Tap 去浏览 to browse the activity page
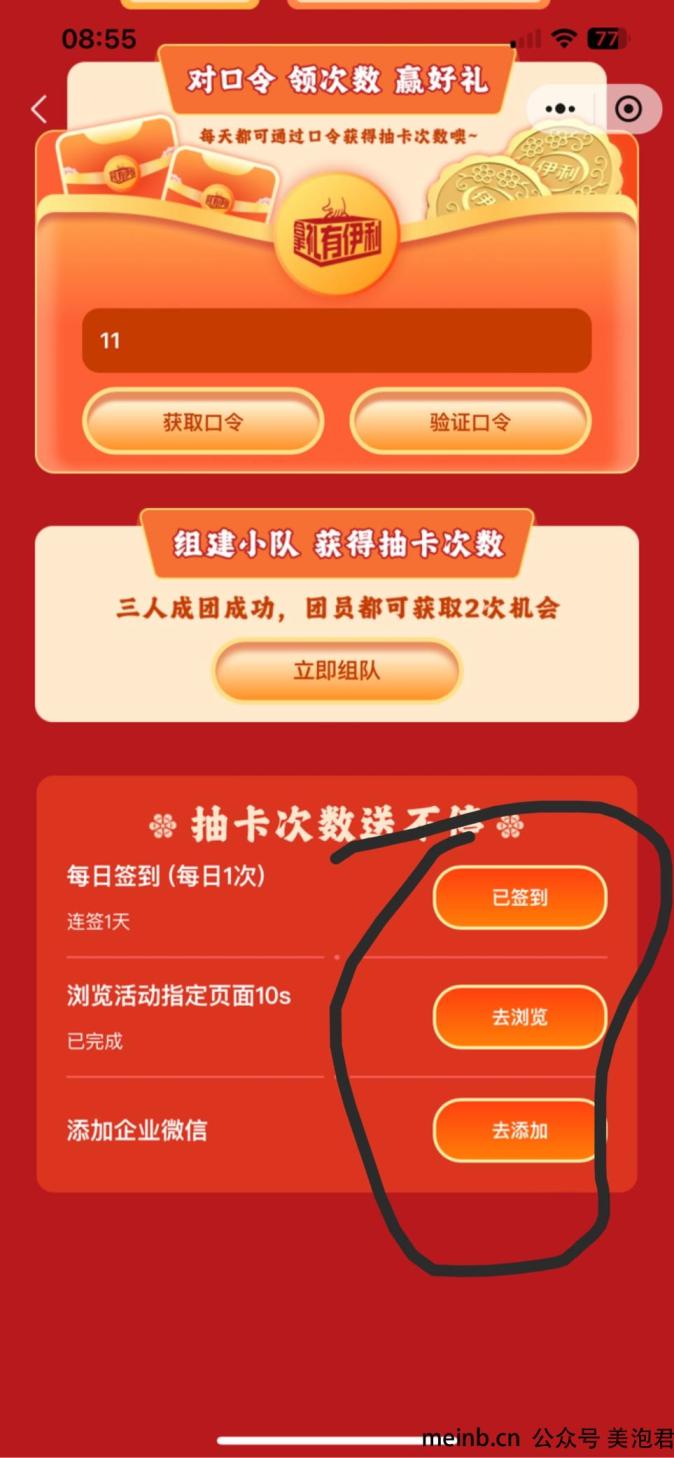Screen dimensions: 674x1458 click(x=520, y=1017)
